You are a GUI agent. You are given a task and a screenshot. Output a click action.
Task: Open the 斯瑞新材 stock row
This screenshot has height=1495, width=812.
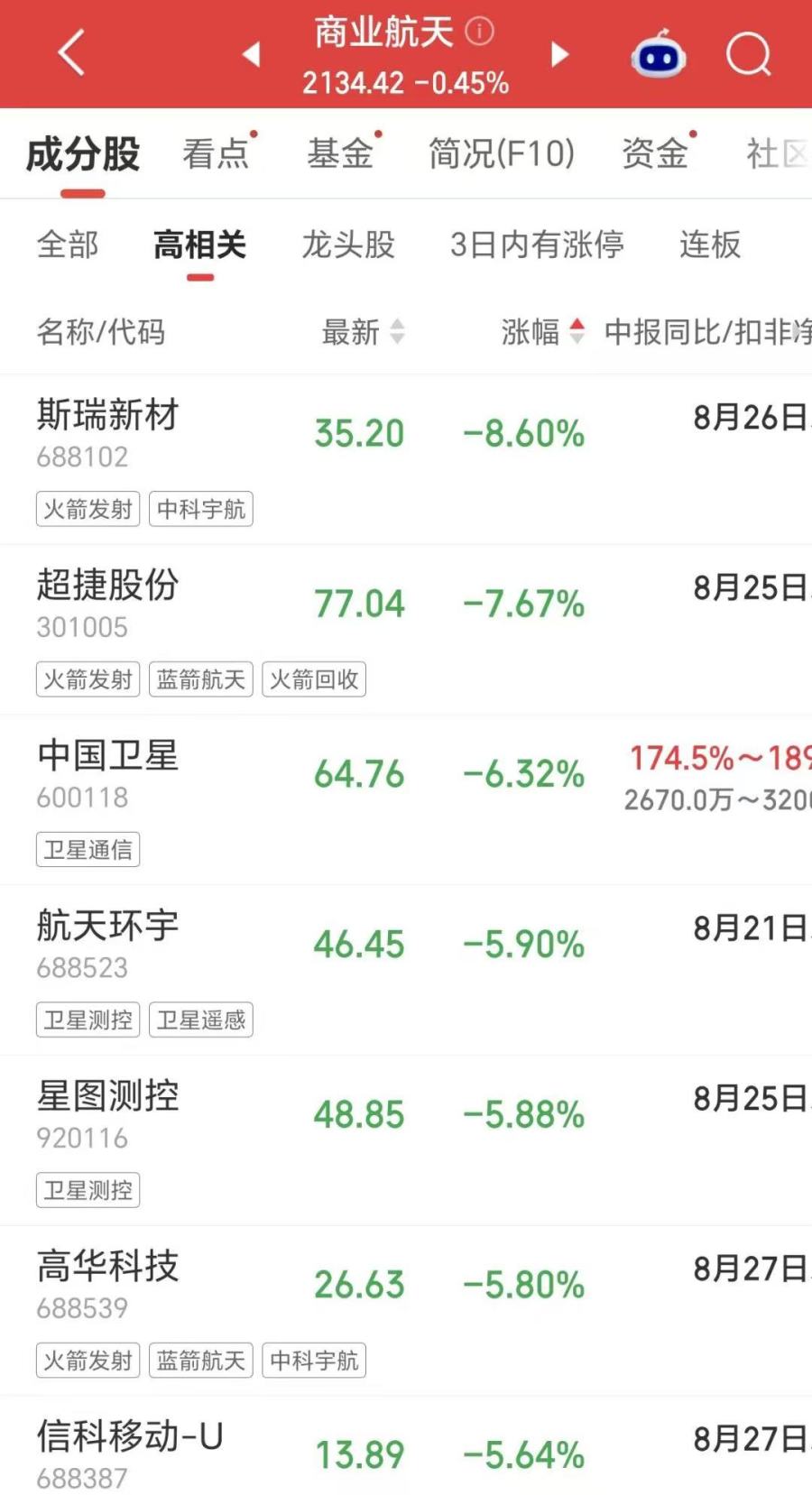(406, 459)
